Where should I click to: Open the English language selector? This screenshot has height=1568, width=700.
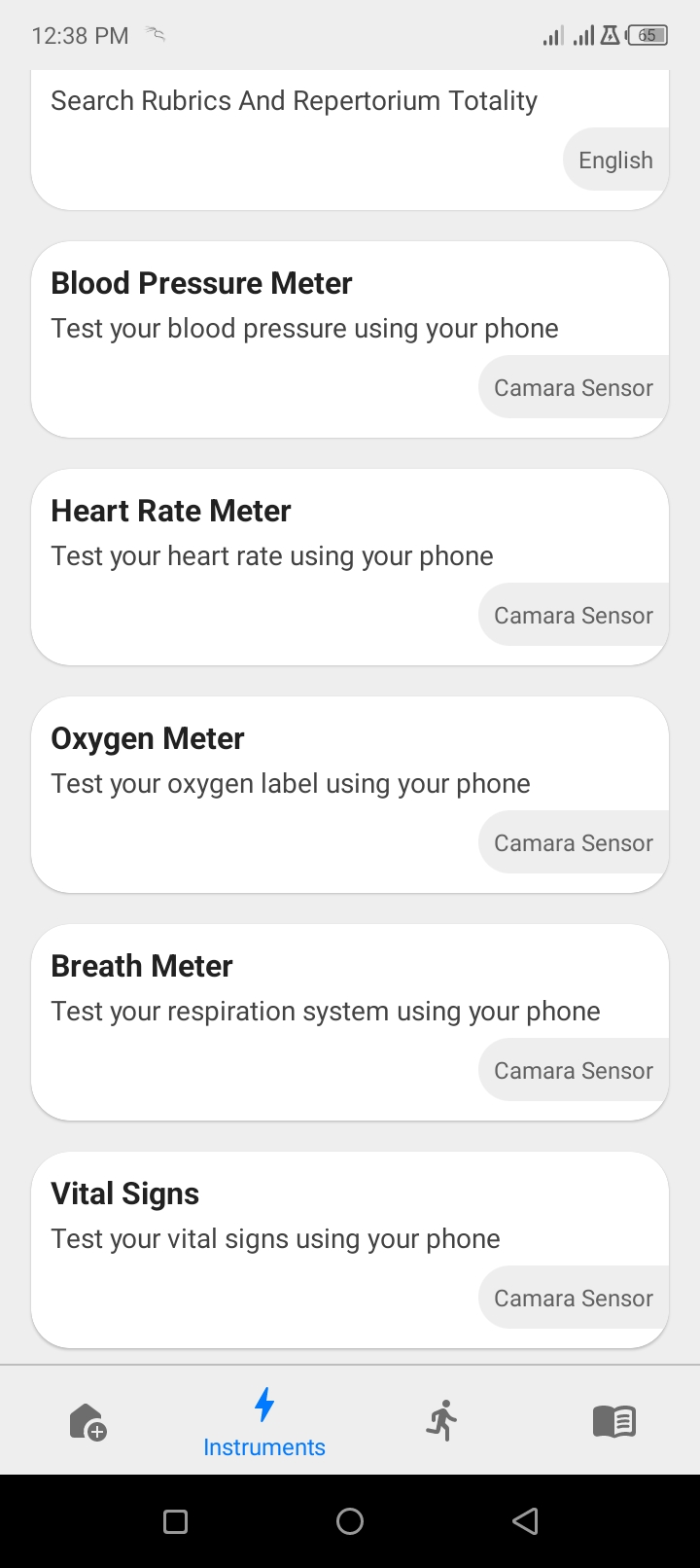point(615,160)
